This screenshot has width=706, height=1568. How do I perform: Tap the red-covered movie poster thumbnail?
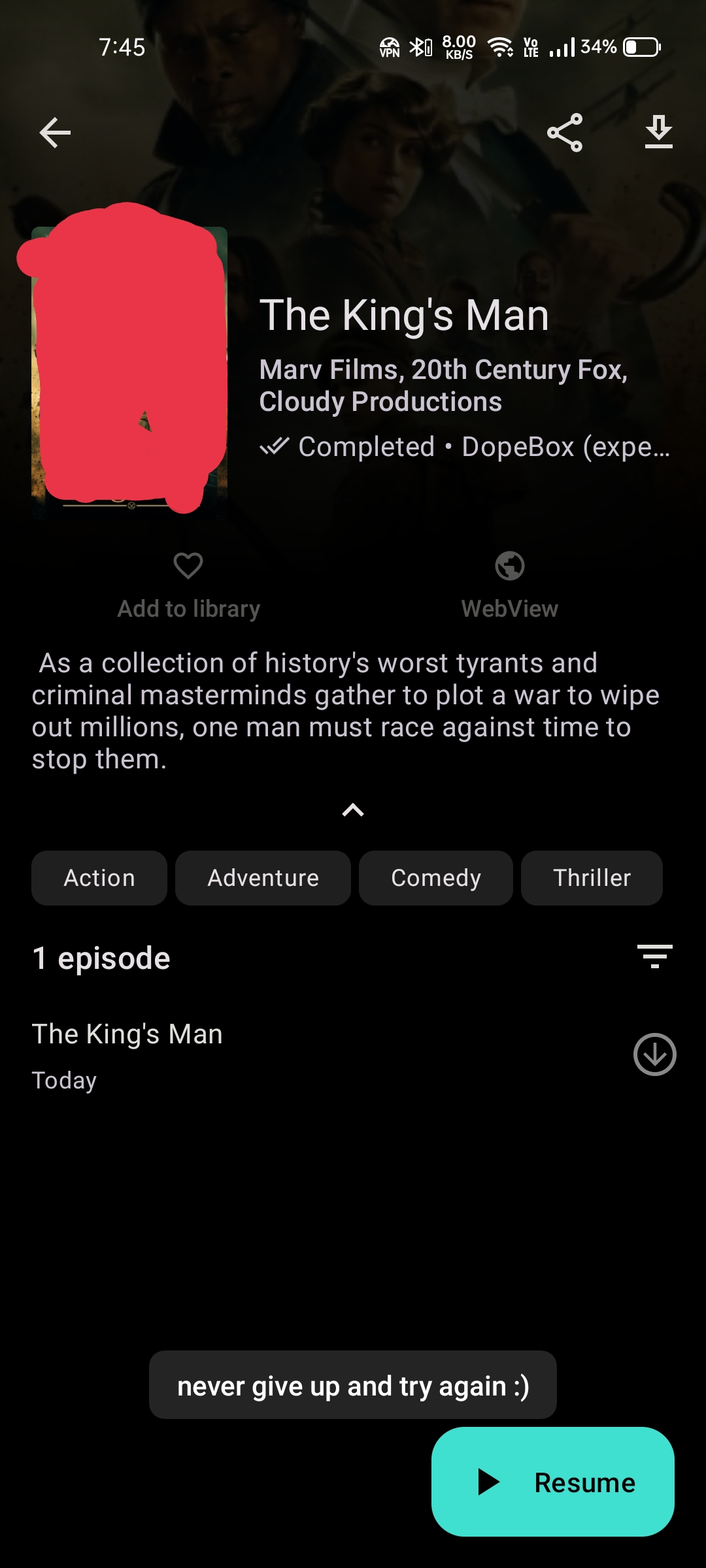[129, 372]
